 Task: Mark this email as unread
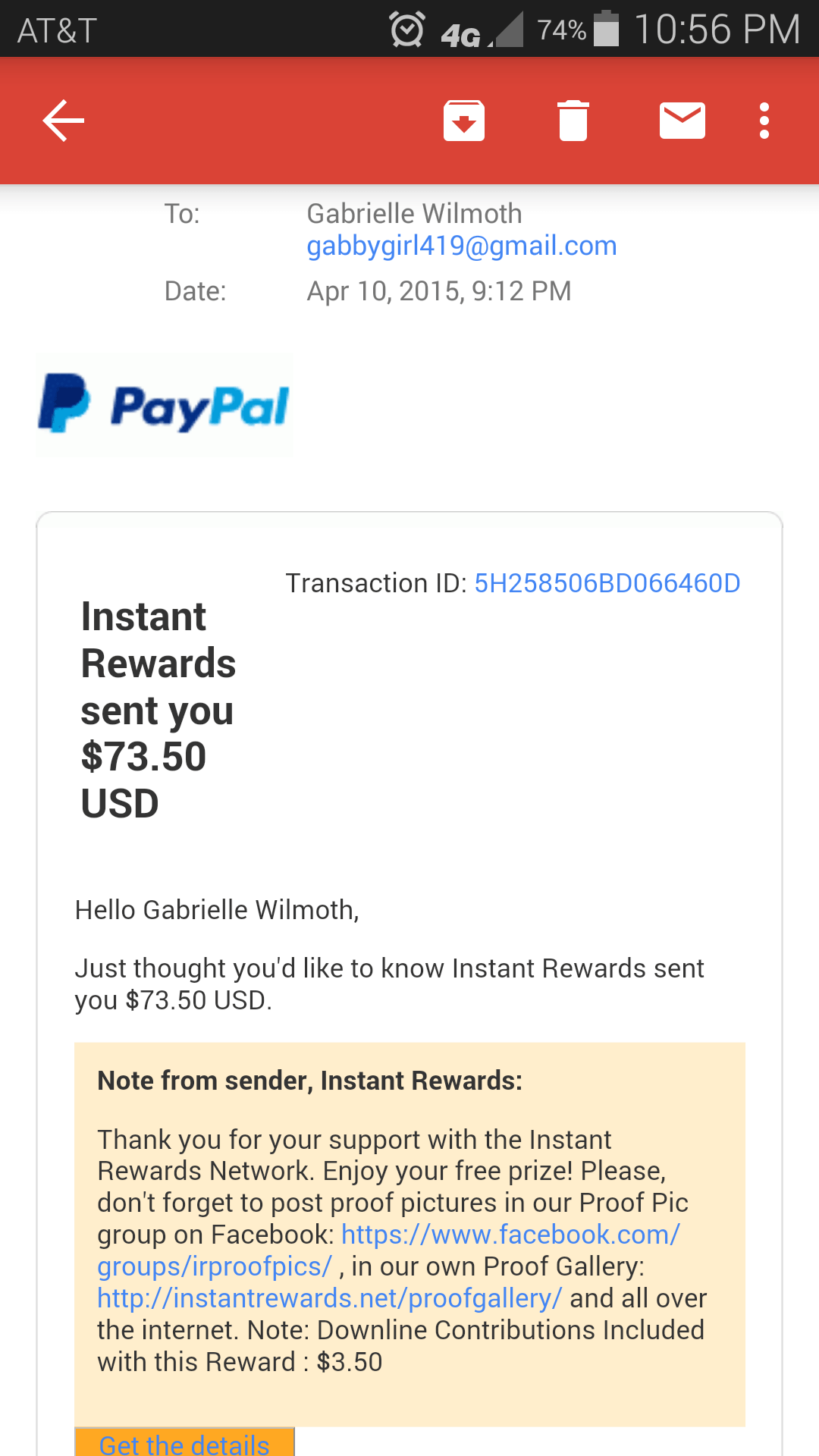tap(682, 121)
